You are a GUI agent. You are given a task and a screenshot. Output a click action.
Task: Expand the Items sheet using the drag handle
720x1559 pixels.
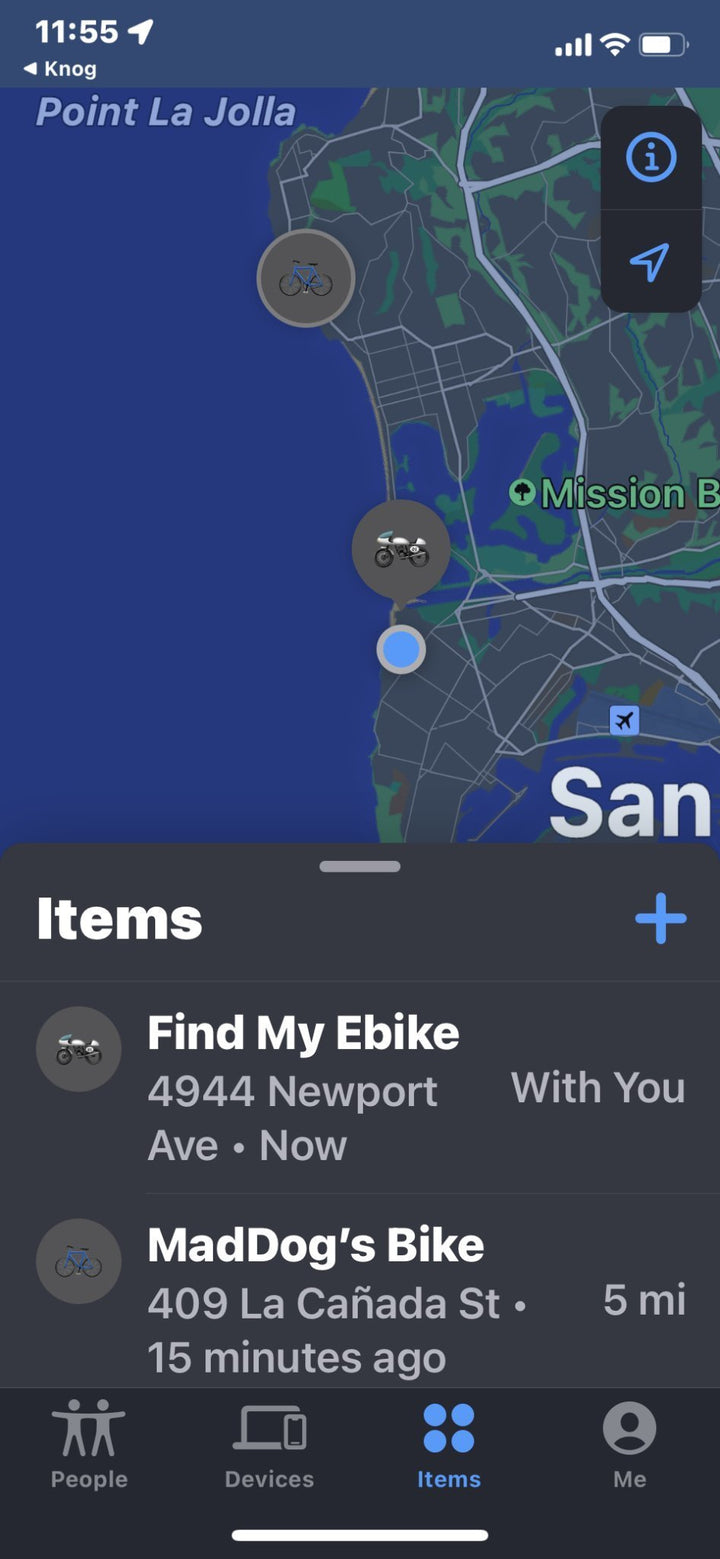[x=359, y=866]
